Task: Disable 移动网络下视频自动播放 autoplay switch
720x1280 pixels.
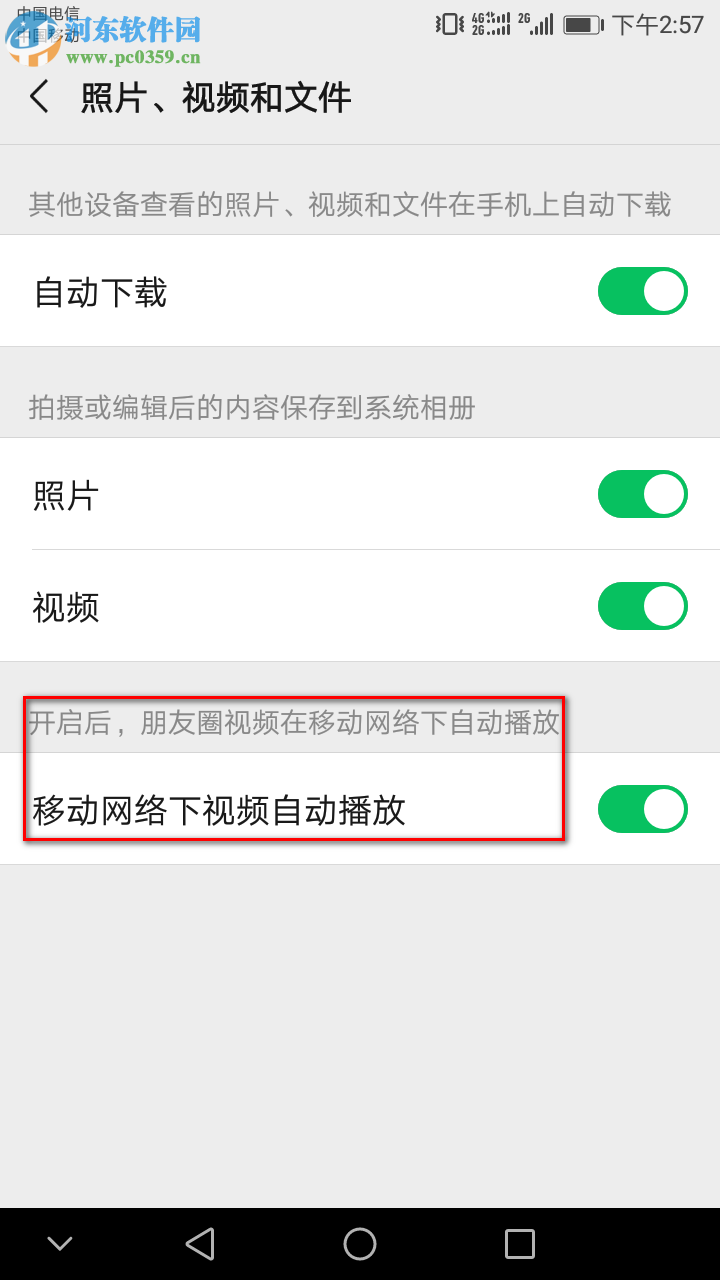Action: (x=642, y=808)
